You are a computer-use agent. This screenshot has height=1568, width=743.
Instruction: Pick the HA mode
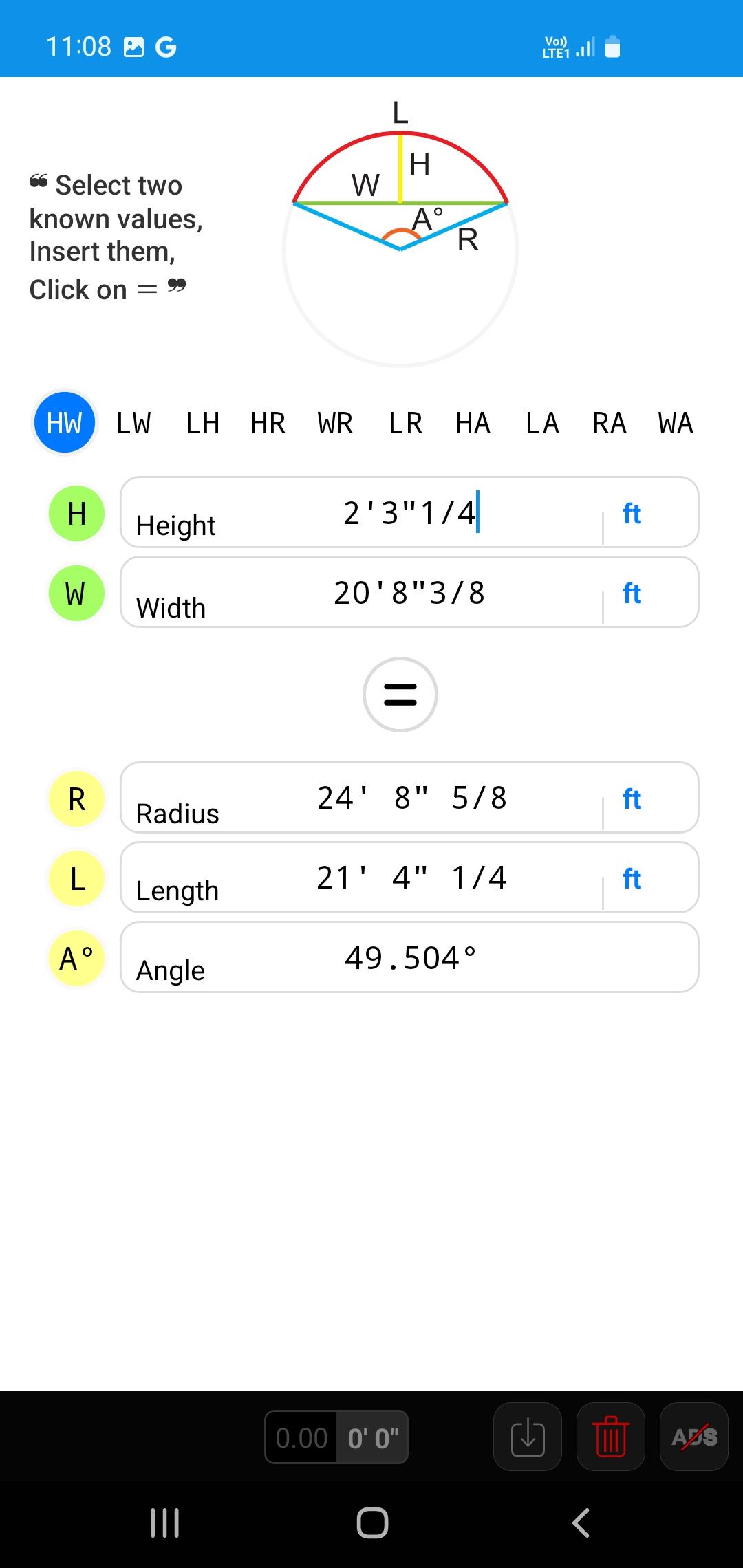pyautogui.click(x=473, y=423)
